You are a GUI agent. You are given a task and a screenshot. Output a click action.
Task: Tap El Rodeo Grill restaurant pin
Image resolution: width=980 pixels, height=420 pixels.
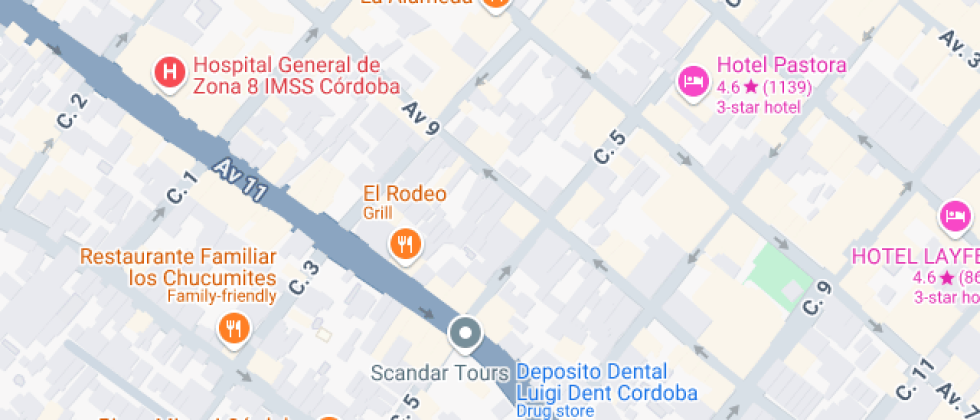pos(405,243)
